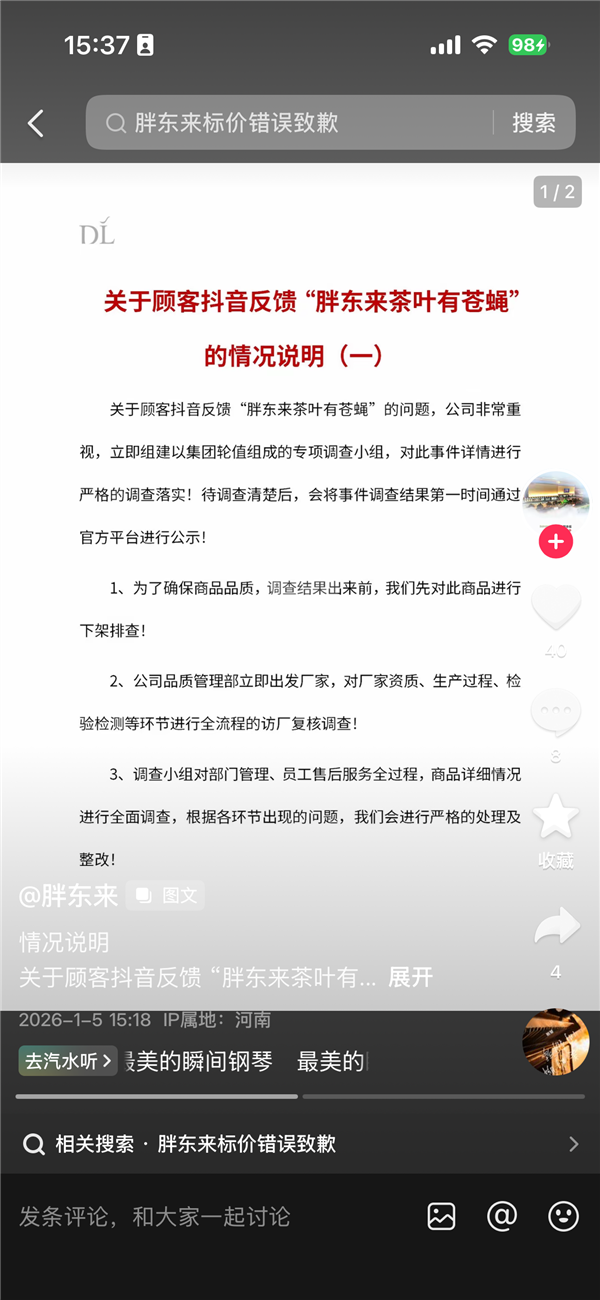Expand the caption with 展开
The image size is (600, 1300).
click(410, 977)
